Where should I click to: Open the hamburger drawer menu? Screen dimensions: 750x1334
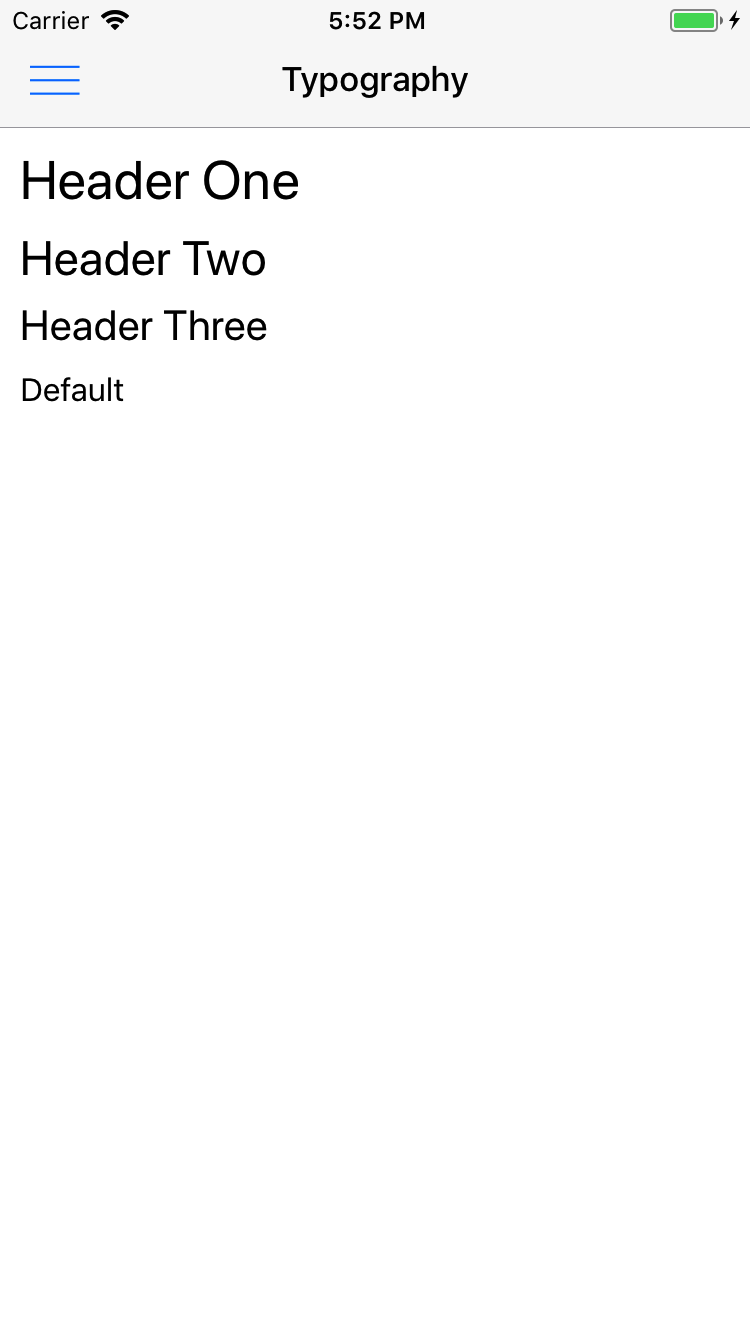(x=55, y=80)
